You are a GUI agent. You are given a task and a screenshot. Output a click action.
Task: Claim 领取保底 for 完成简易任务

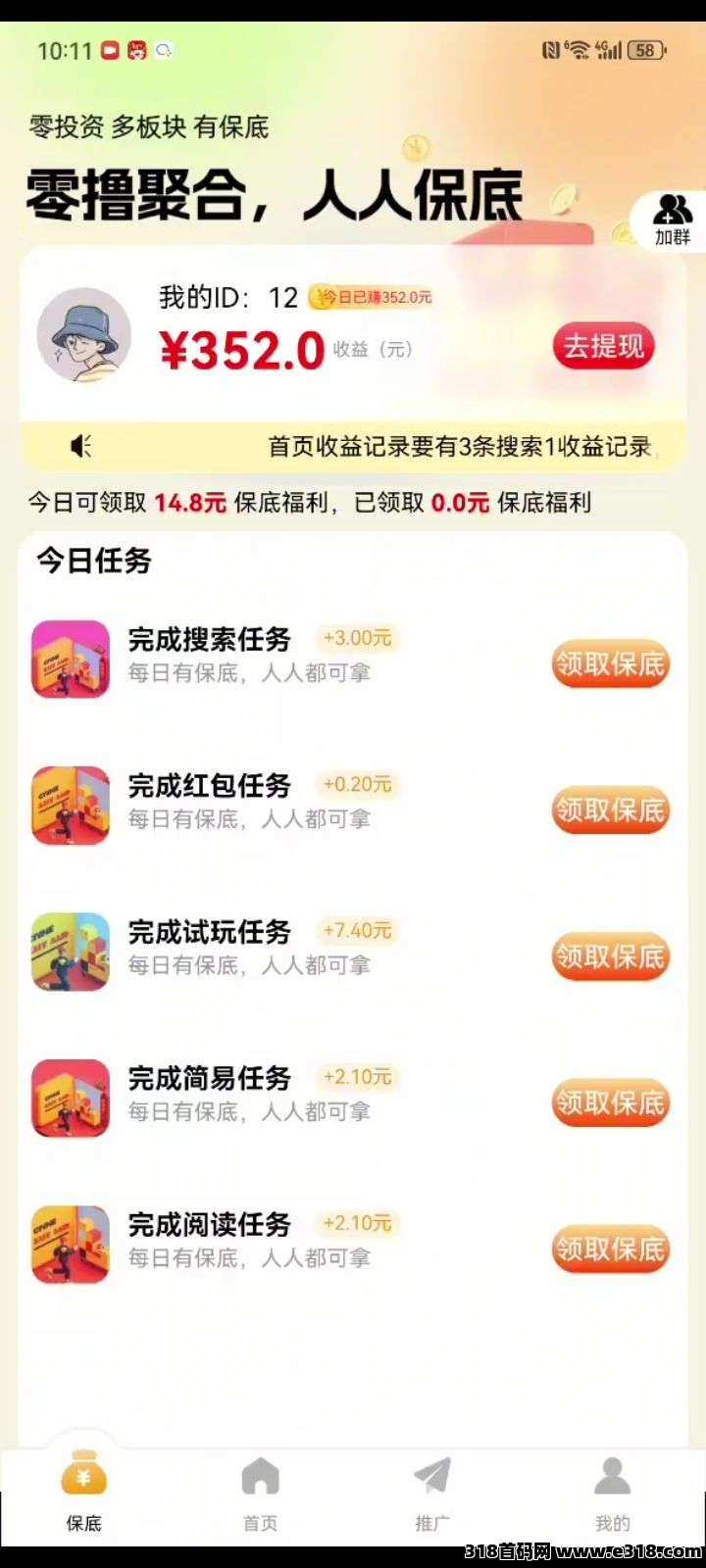point(610,1102)
